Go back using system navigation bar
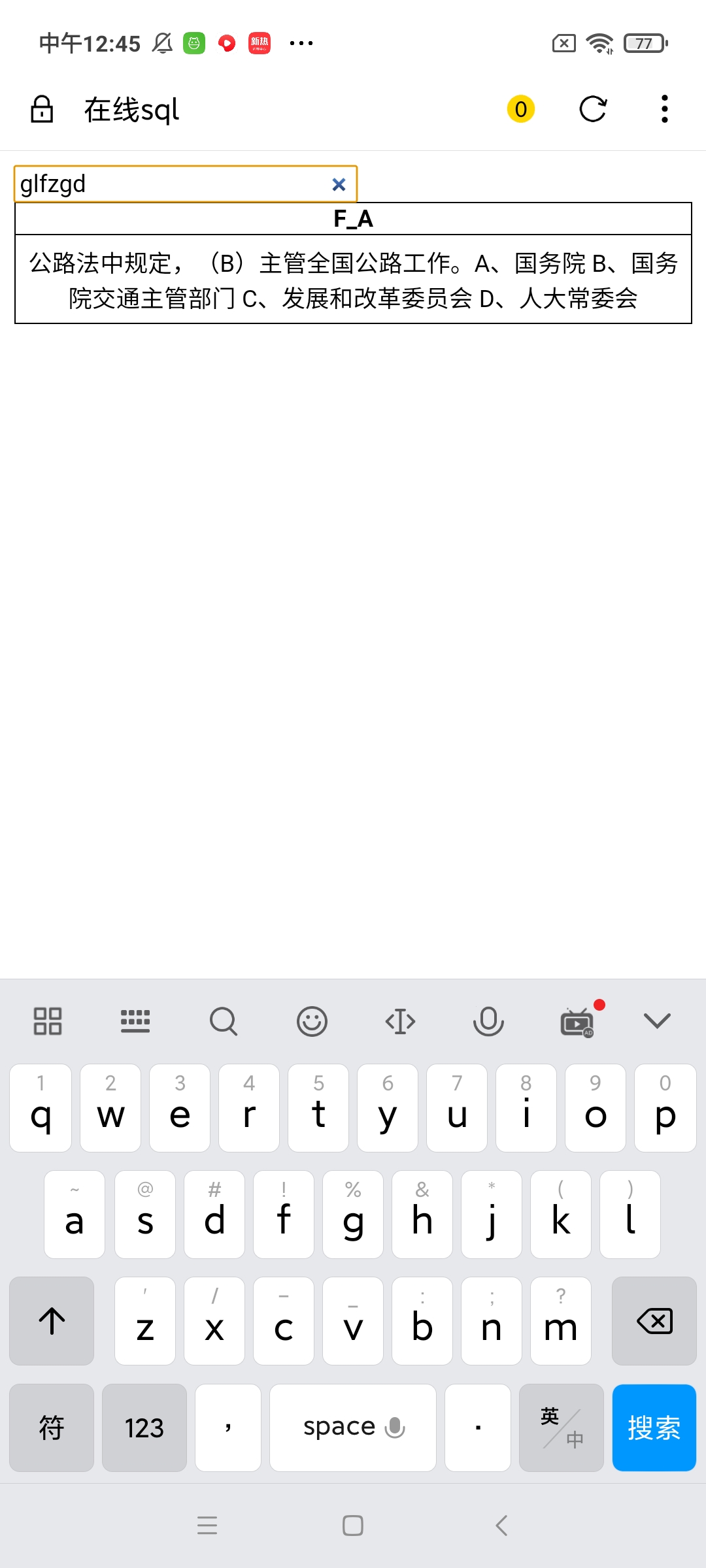The image size is (706, 1568). pyautogui.click(x=501, y=1526)
